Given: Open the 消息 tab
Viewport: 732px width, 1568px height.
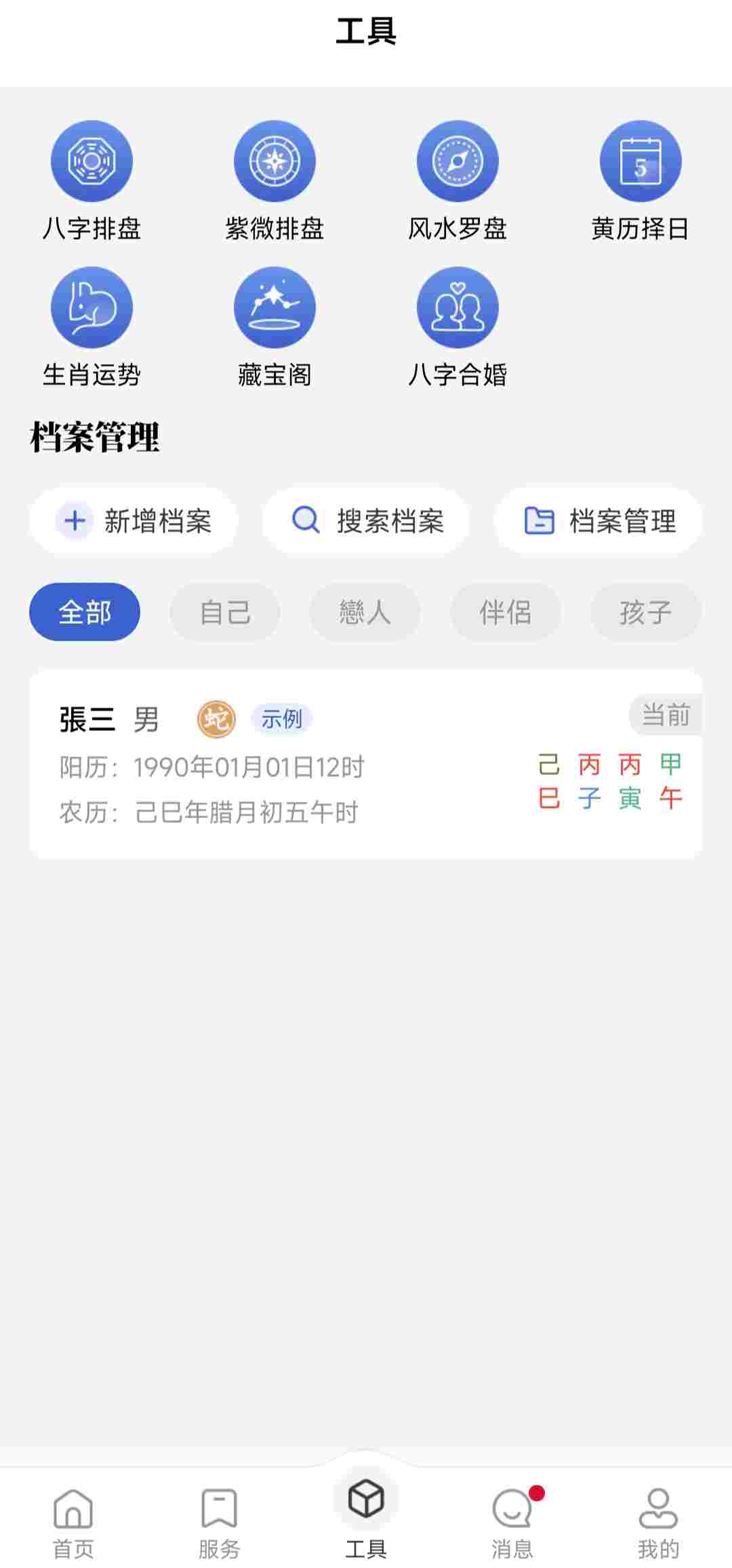Looking at the screenshot, I should [512, 1521].
